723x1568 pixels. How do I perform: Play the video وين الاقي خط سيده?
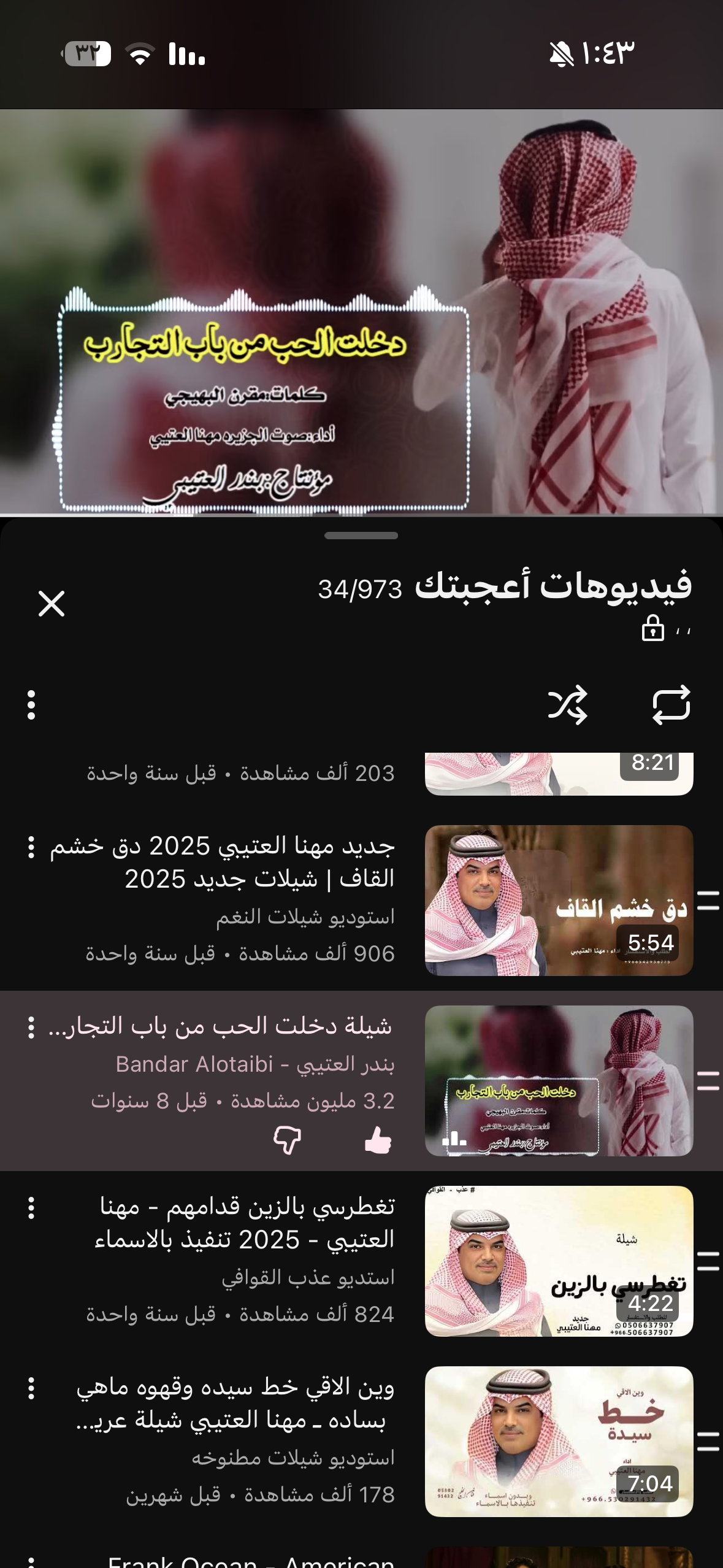559,1442
